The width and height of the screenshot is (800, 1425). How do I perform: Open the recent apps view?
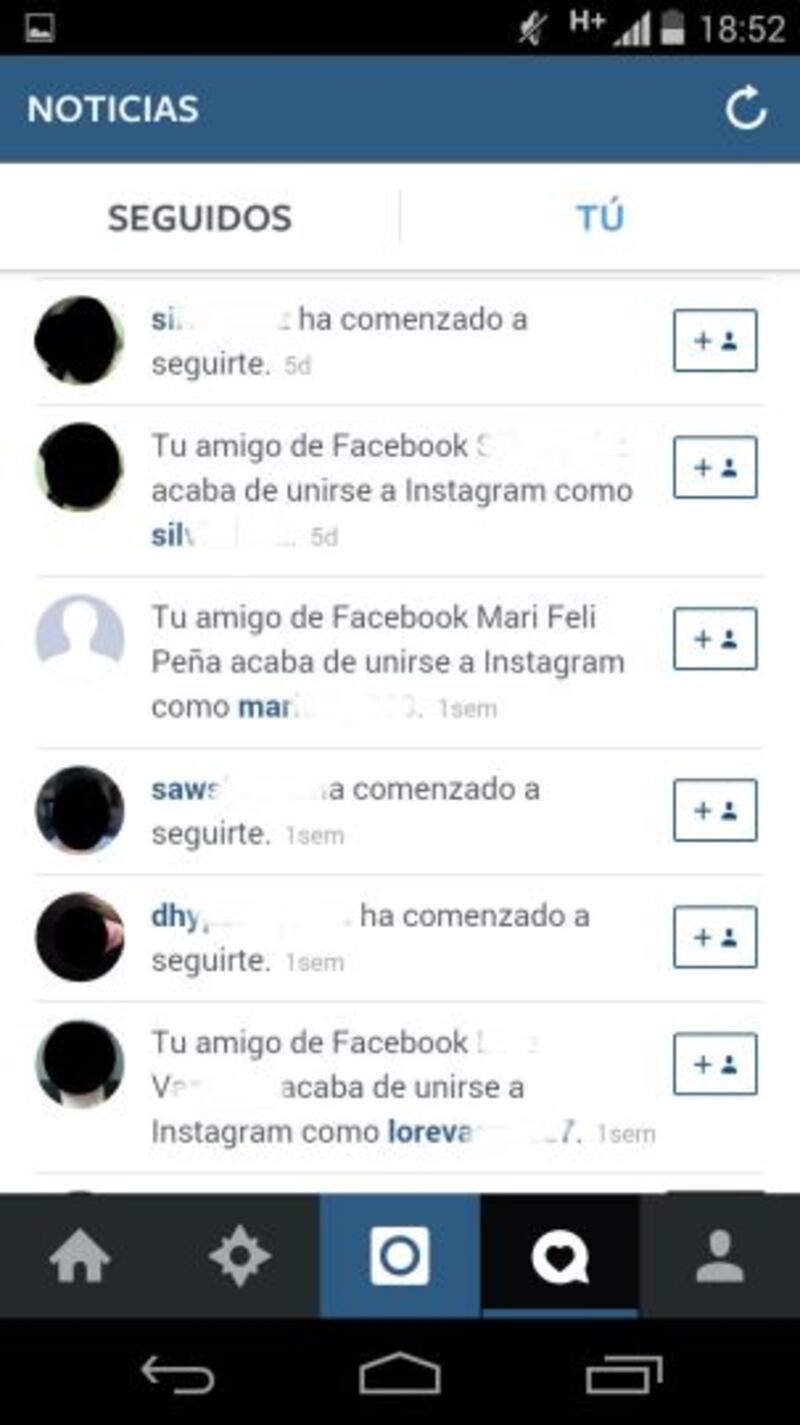click(x=624, y=1374)
